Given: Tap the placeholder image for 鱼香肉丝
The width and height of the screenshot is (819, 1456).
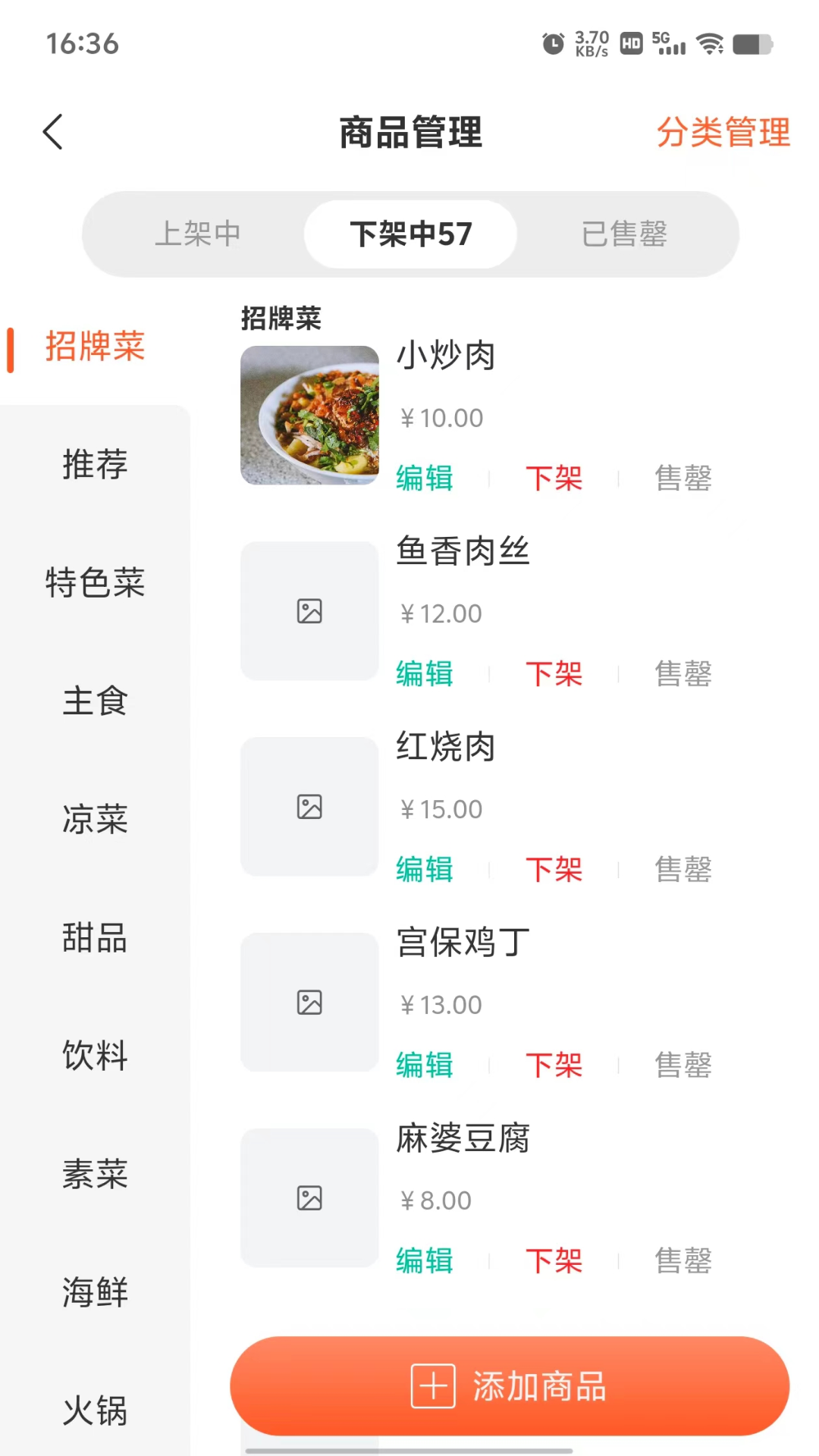Looking at the screenshot, I should (309, 610).
